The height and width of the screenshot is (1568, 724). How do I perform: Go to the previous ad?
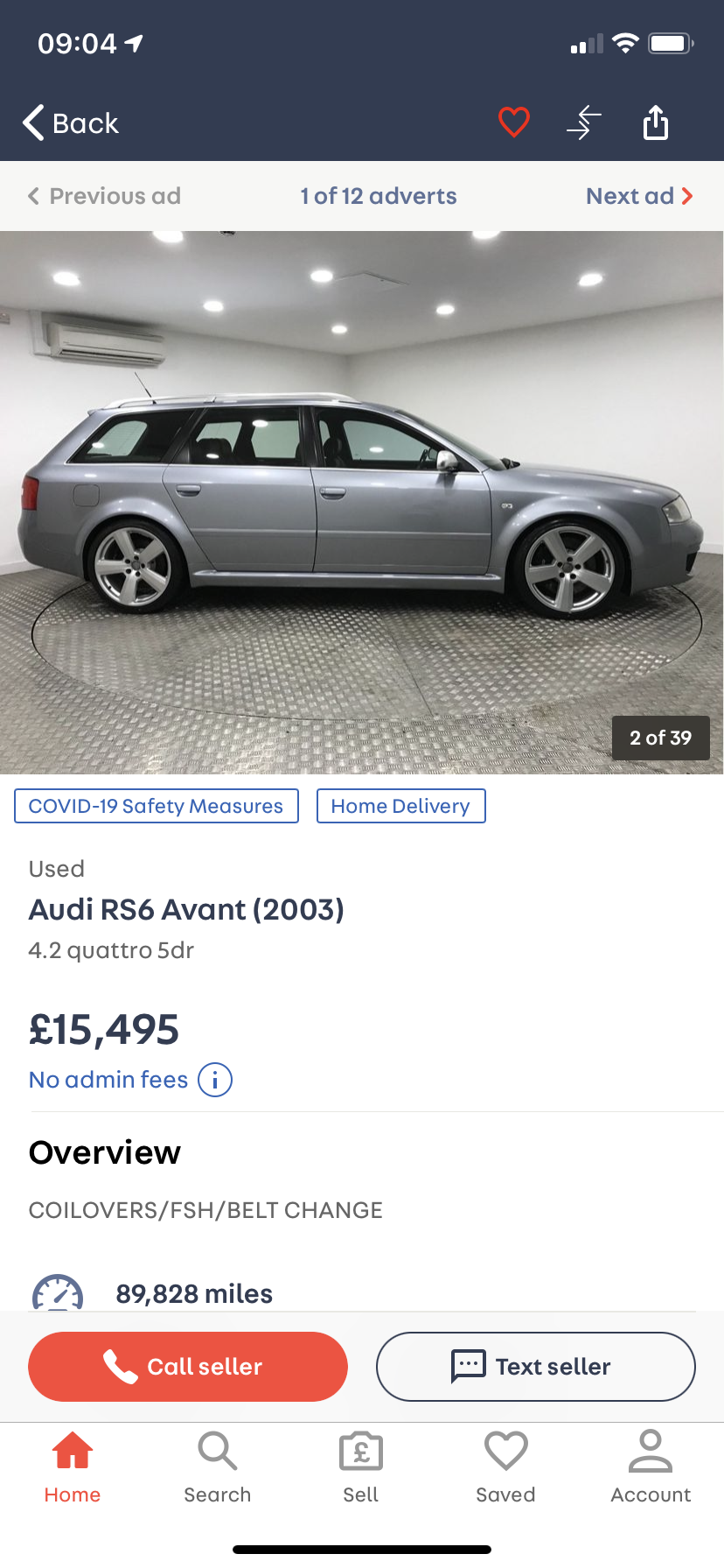(105, 196)
